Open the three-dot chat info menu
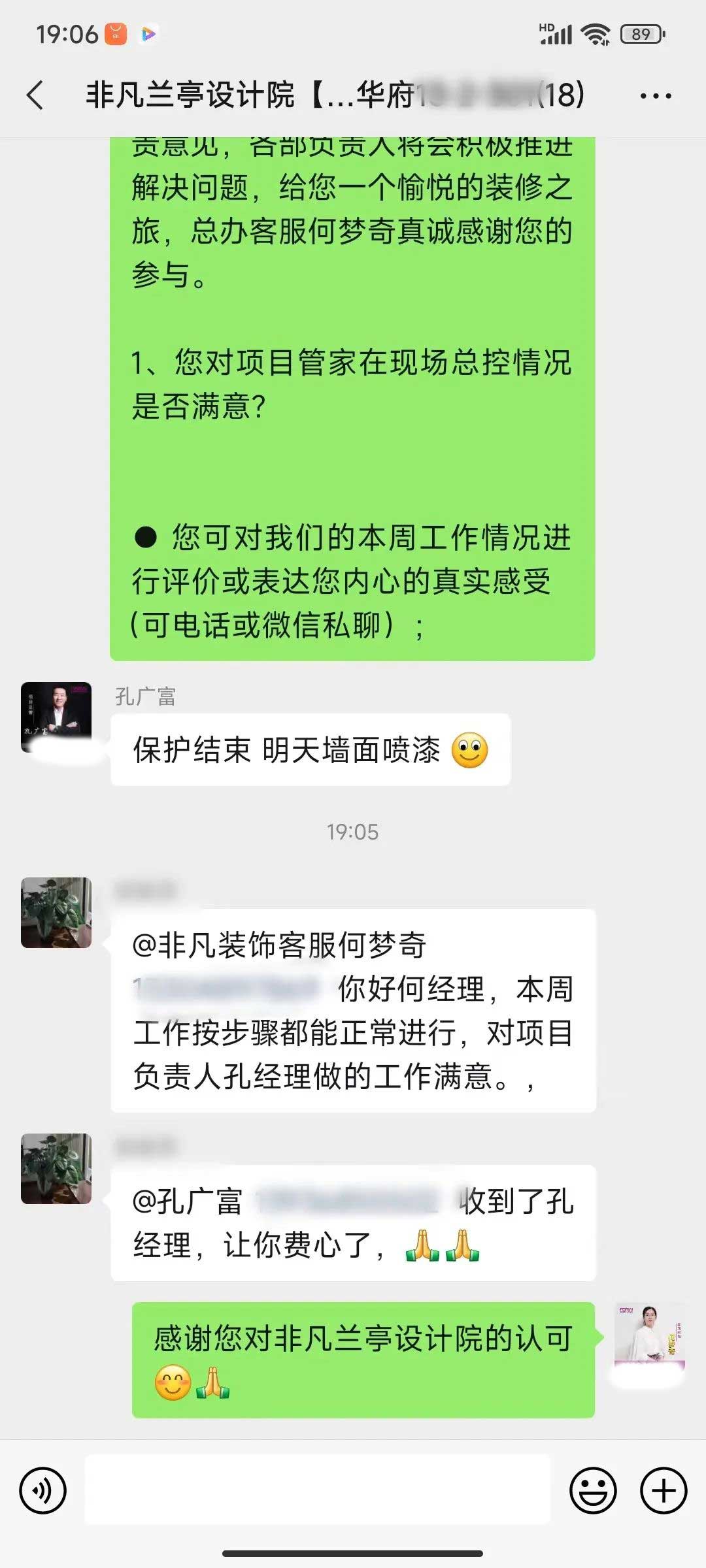706x1568 pixels. point(656,96)
